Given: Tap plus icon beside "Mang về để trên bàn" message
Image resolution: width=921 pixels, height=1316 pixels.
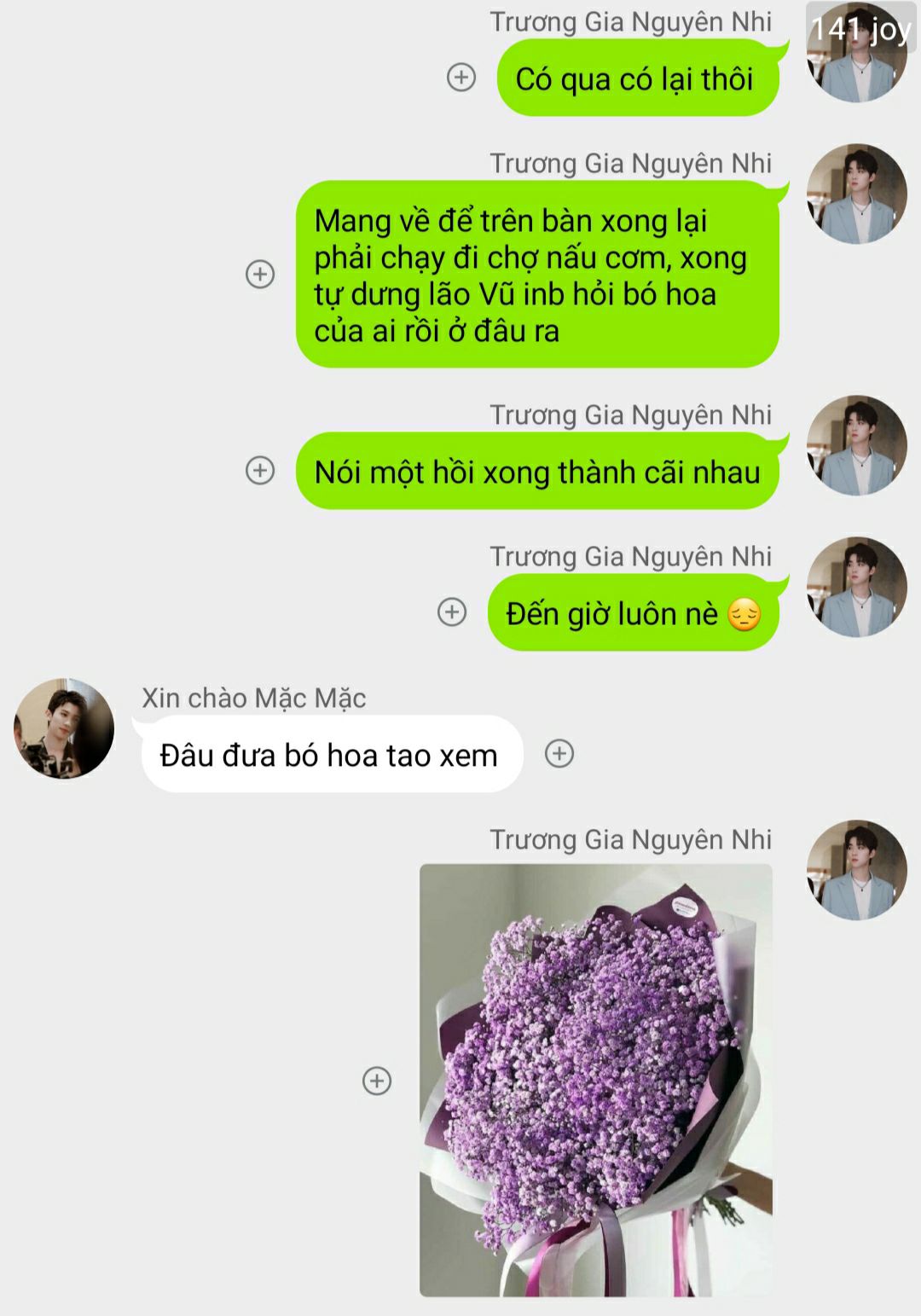Looking at the screenshot, I should pos(260,274).
